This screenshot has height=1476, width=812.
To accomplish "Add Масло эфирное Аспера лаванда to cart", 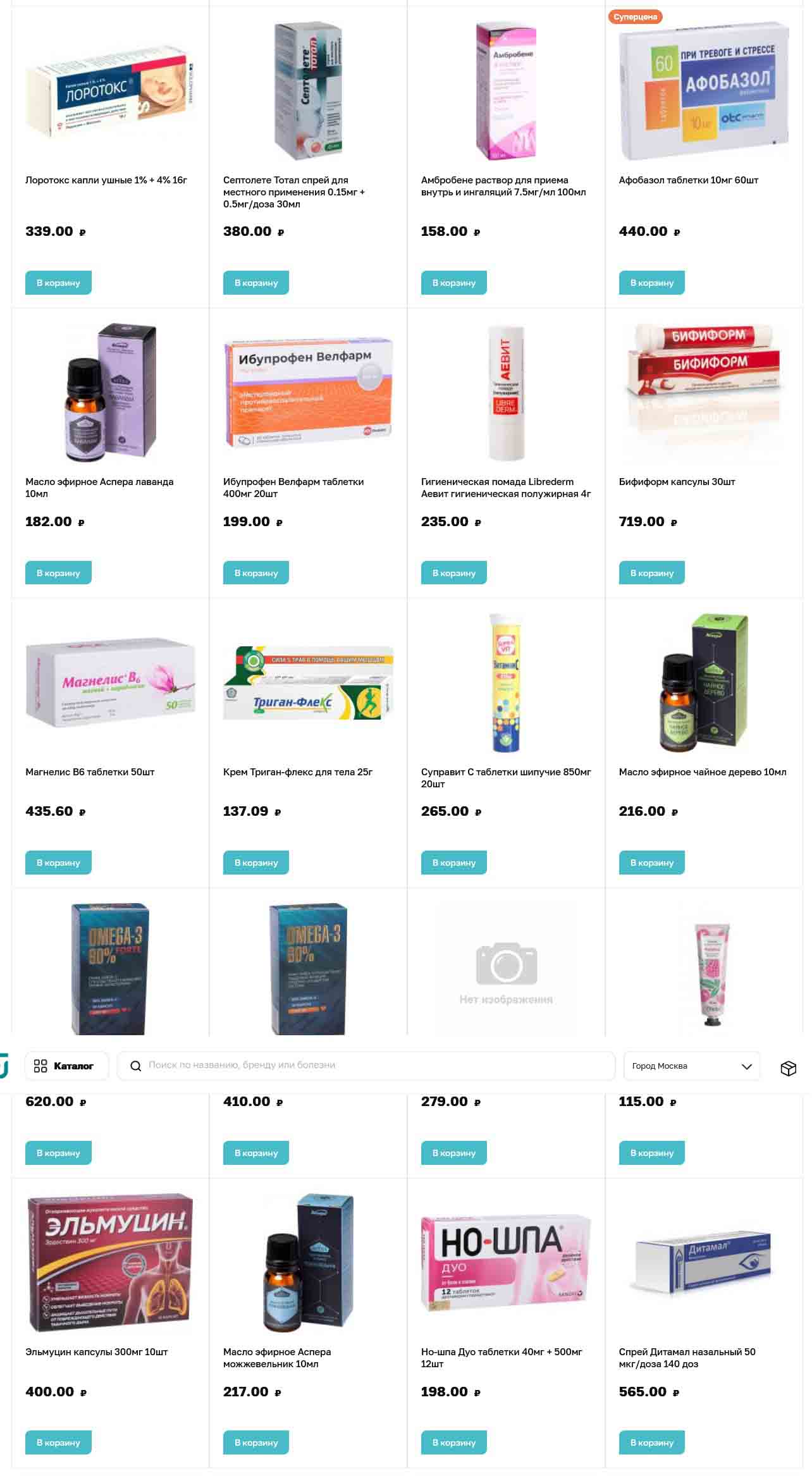I will 58,573.
